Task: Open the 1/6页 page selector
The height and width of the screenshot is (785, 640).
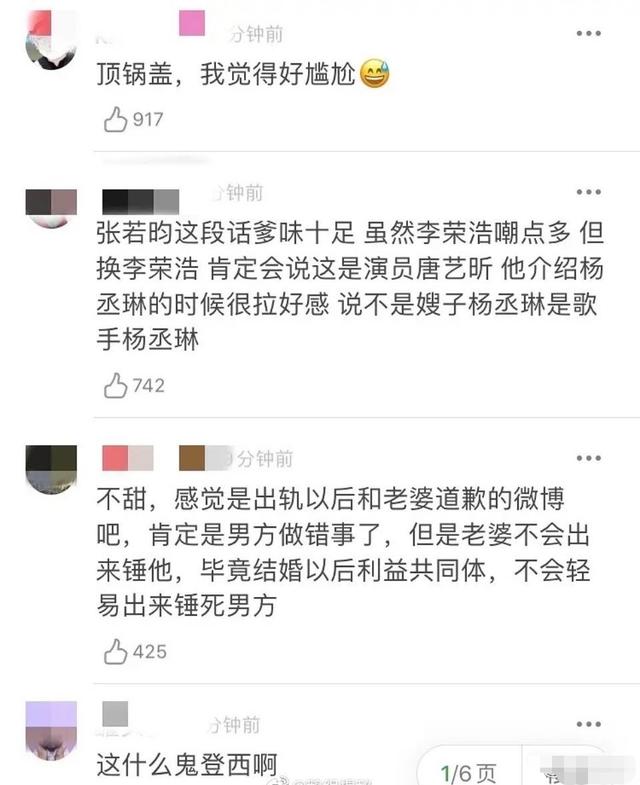Action: (x=469, y=773)
